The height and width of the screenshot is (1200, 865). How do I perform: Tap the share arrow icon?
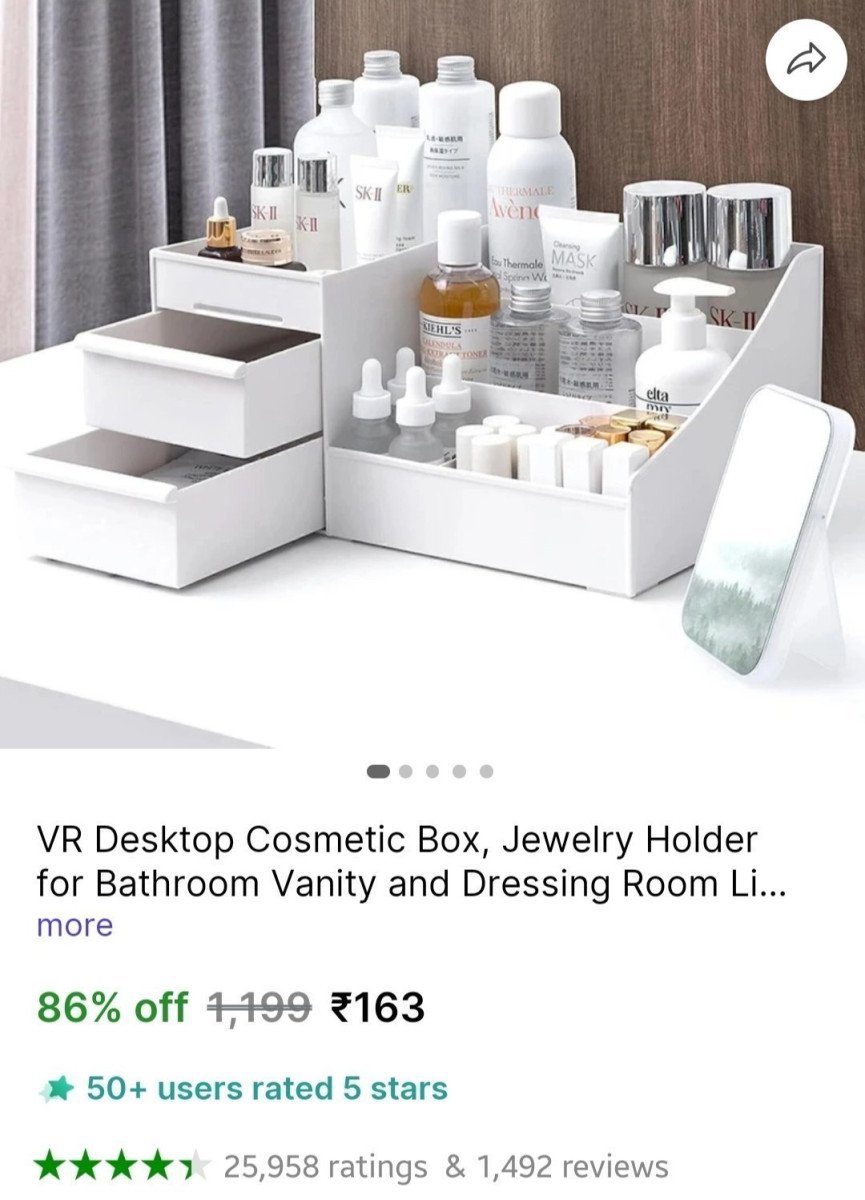point(805,61)
